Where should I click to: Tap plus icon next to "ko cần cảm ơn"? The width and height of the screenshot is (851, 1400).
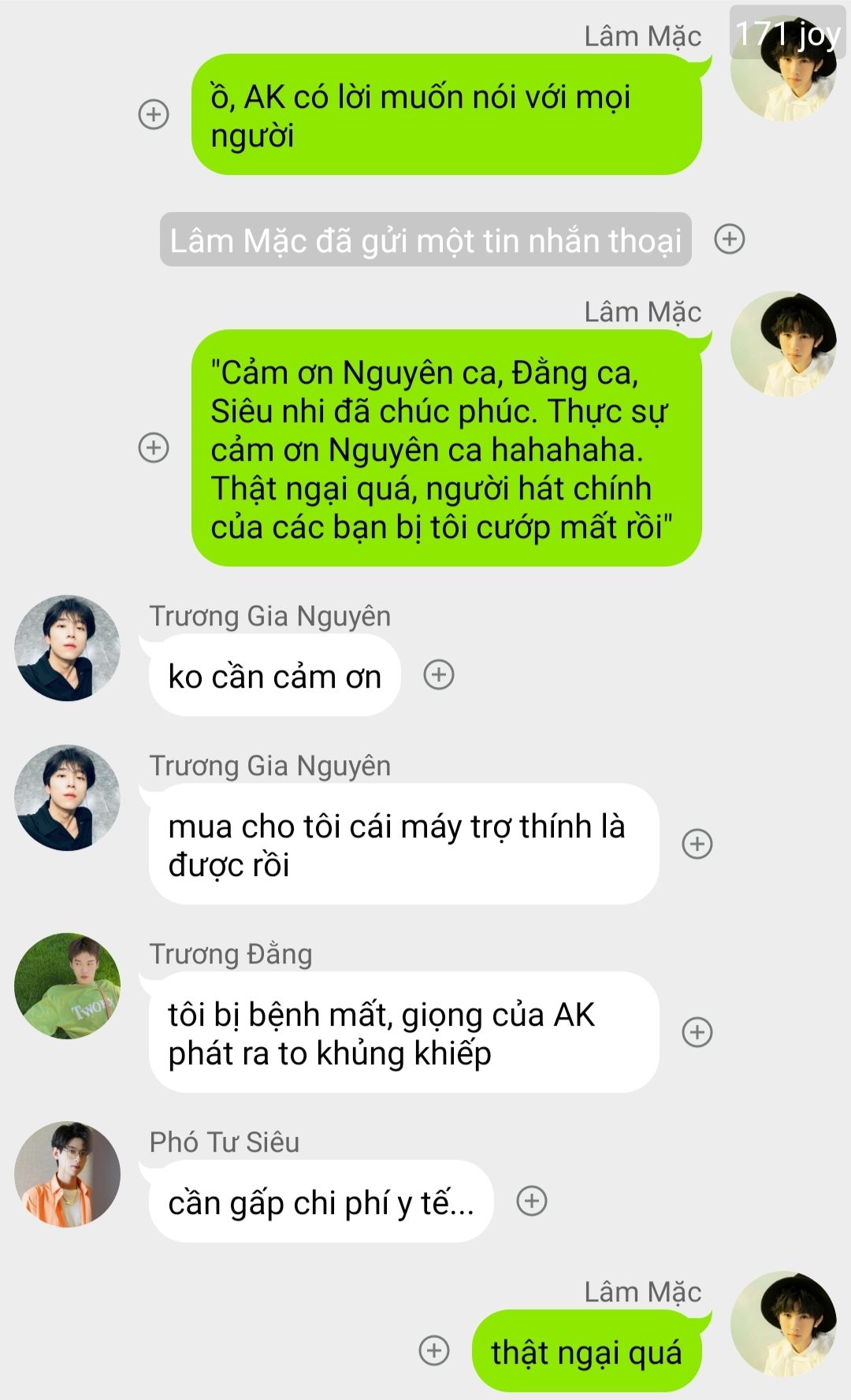tap(439, 675)
